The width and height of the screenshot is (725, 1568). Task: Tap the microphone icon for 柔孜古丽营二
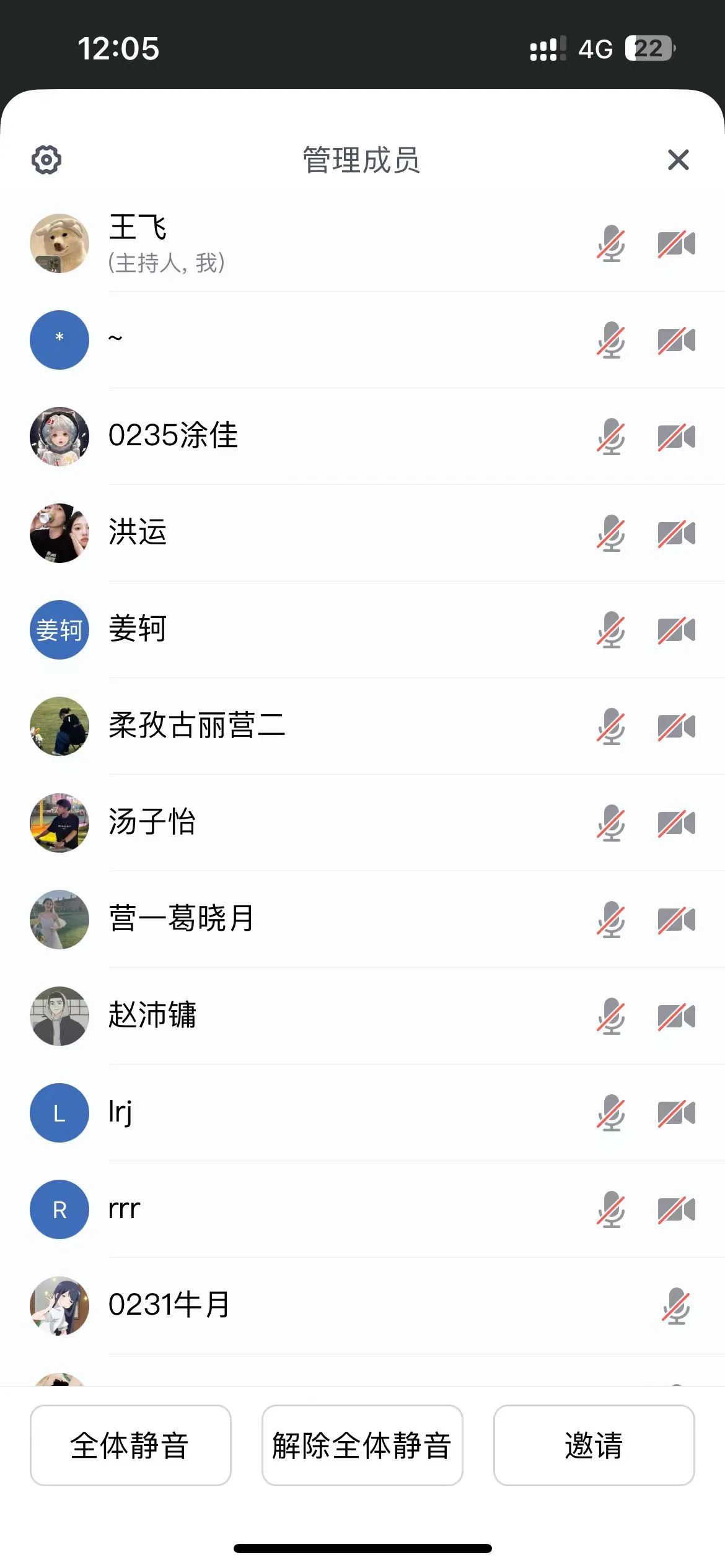(611, 726)
